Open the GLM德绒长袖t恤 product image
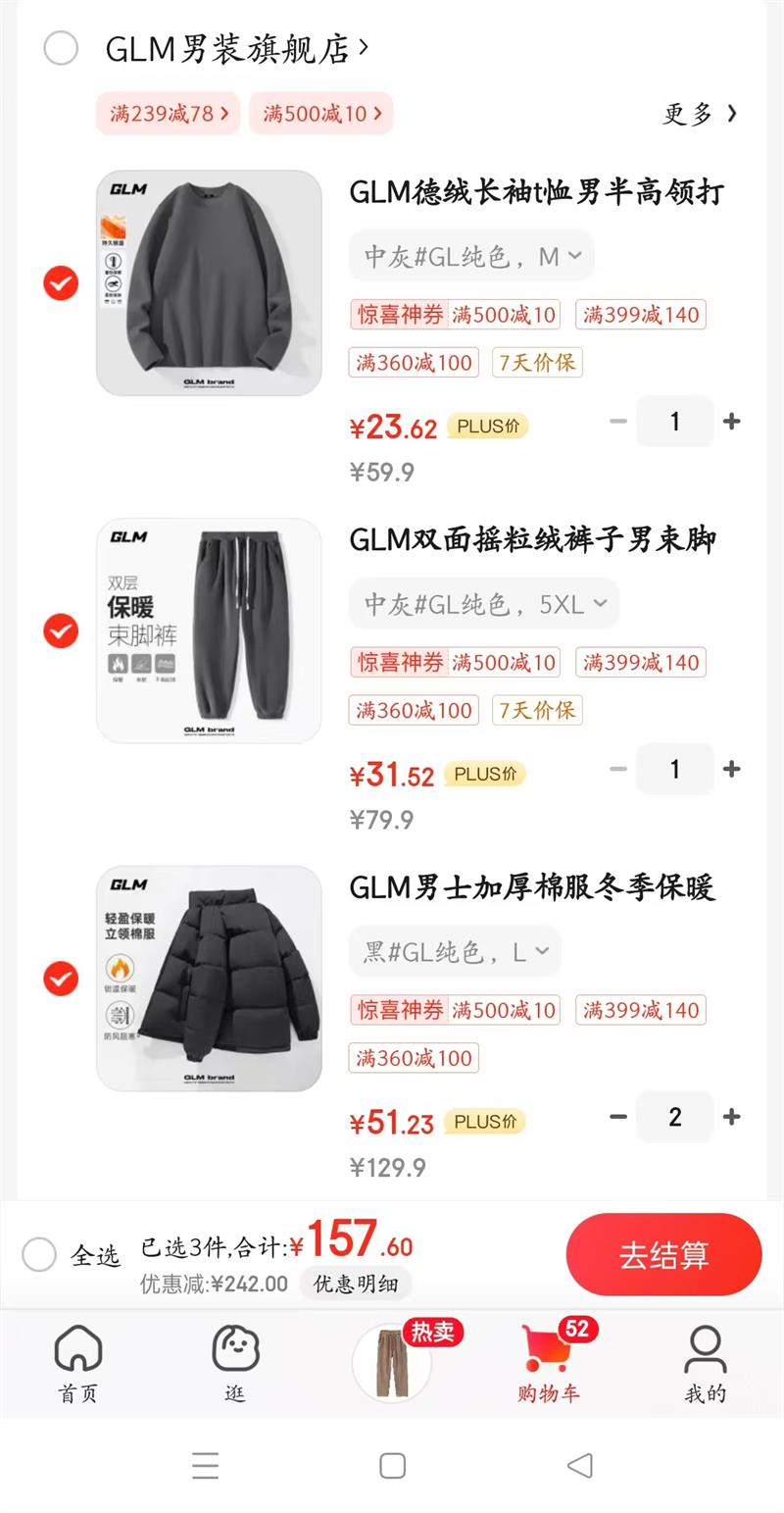The image size is (784, 1513). [x=209, y=283]
